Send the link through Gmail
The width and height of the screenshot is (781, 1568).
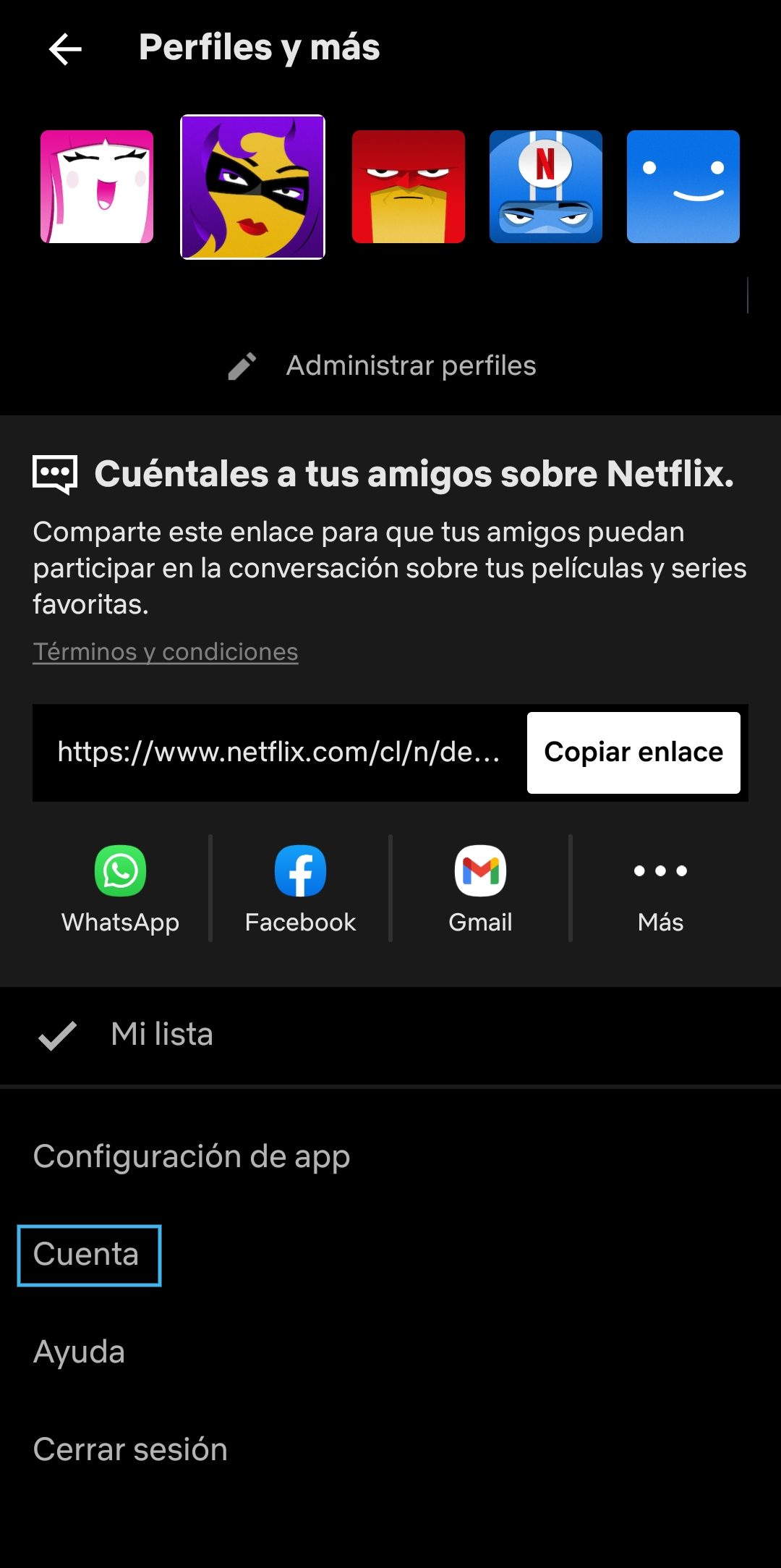pyautogui.click(x=480, y=889)
